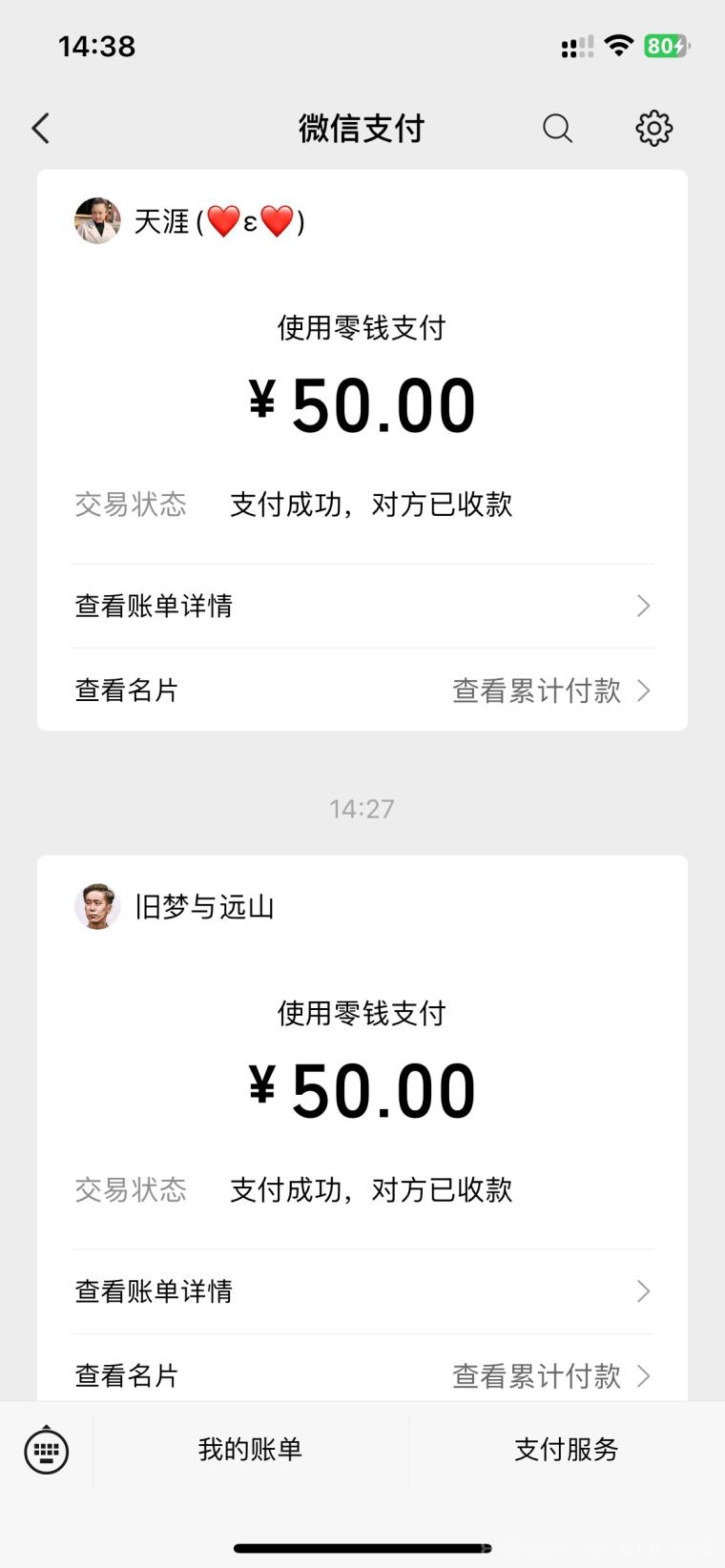Screen dimensions: 725x1568
Task: View bill details for 天涯 payment
Action: click(362, 606)
